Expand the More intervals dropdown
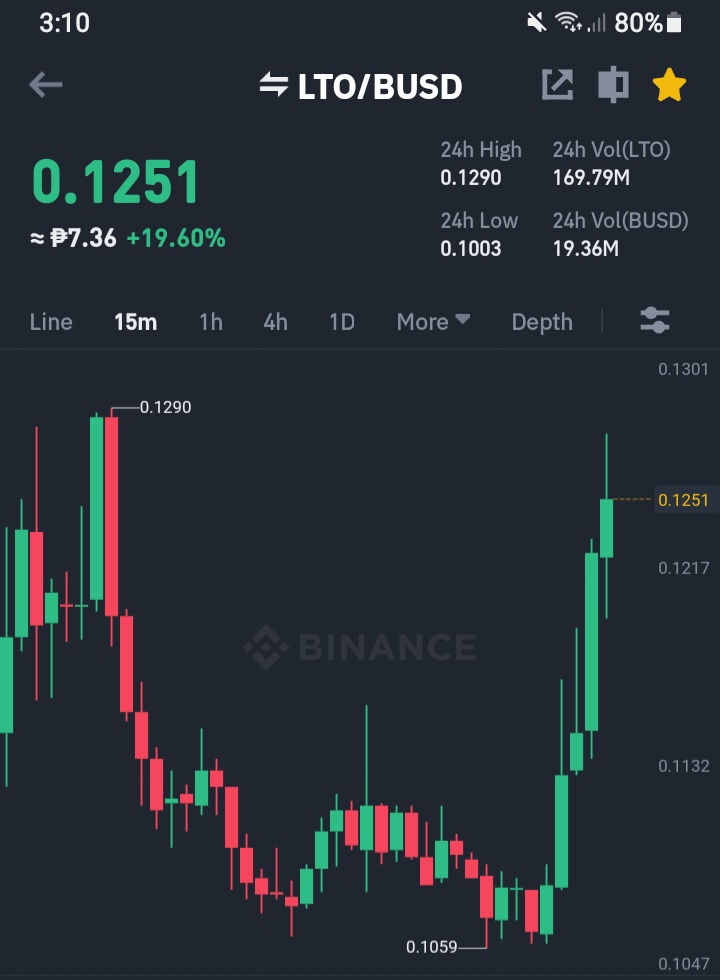The height and width of the screenshot is (980, 720). 433,322
